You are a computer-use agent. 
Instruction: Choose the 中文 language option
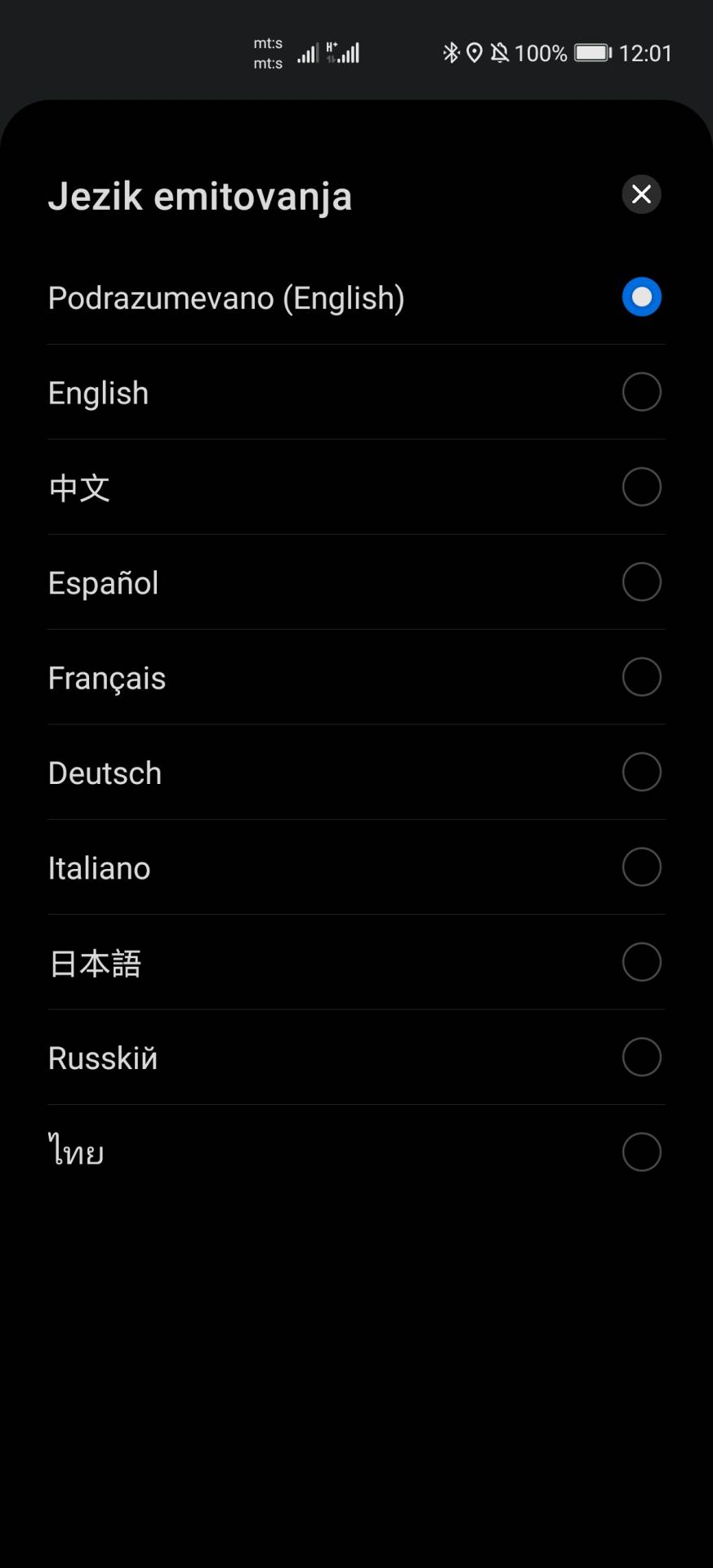tap(356, 488)
